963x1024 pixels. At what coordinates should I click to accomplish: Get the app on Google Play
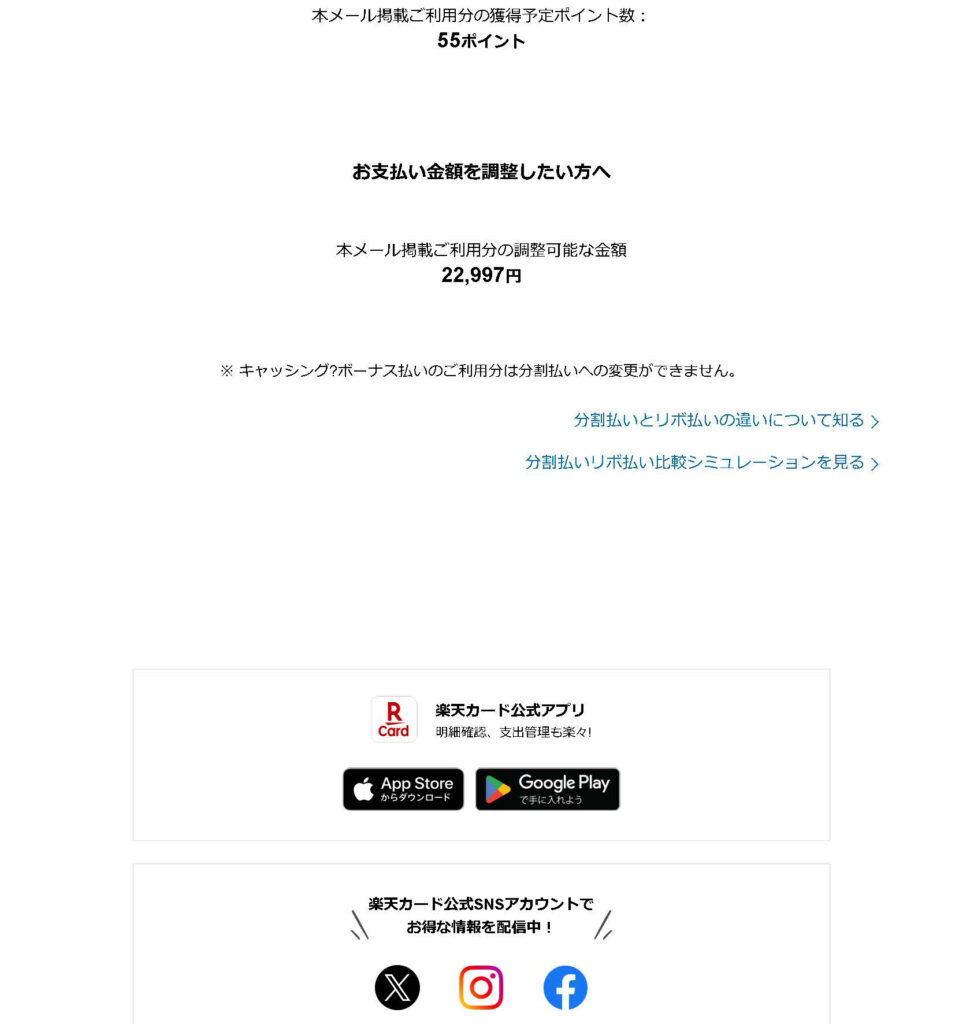pyautogui.click(x=547, y=789)
